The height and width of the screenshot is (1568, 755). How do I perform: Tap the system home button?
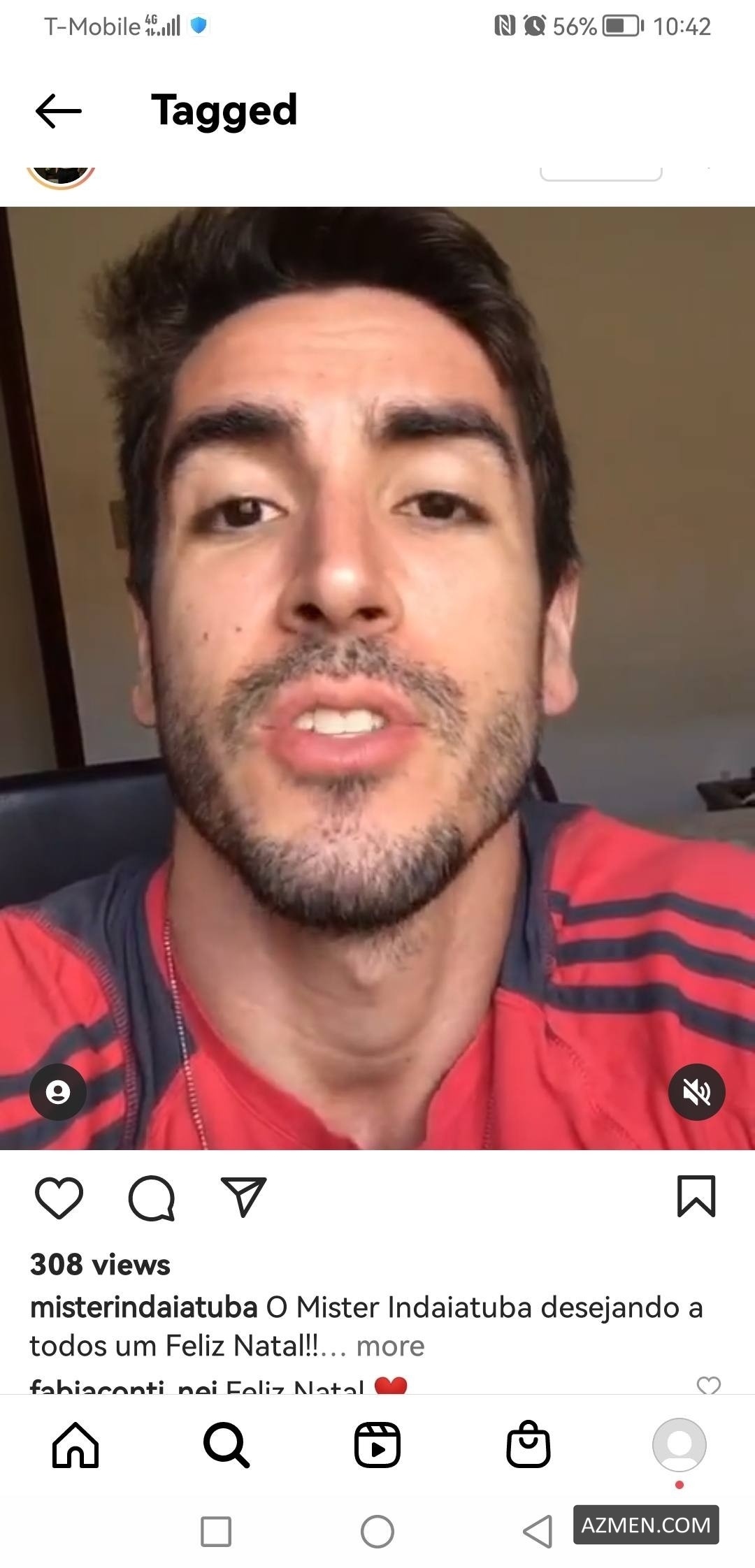(377, 1532)
